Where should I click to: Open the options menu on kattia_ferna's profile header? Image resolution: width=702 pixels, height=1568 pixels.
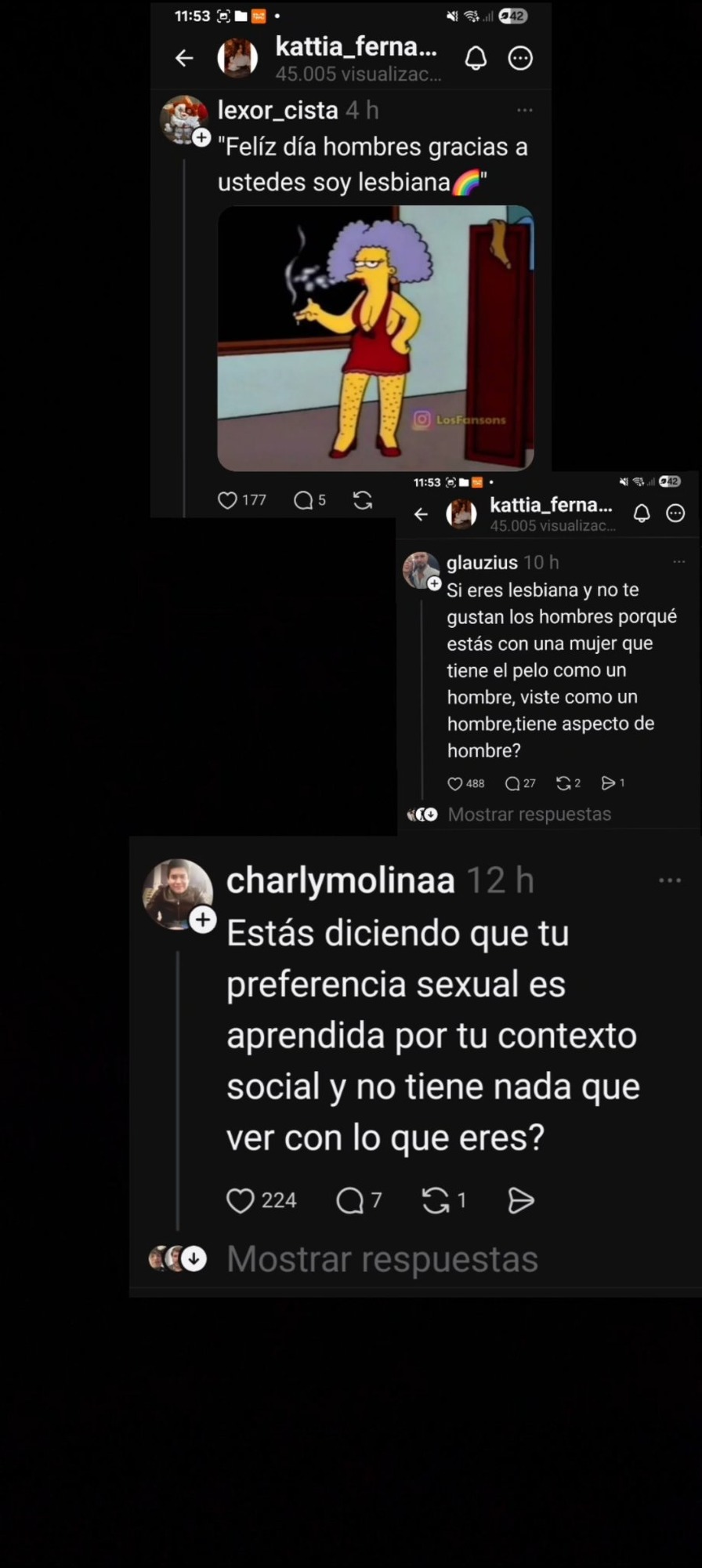point(520,58)
